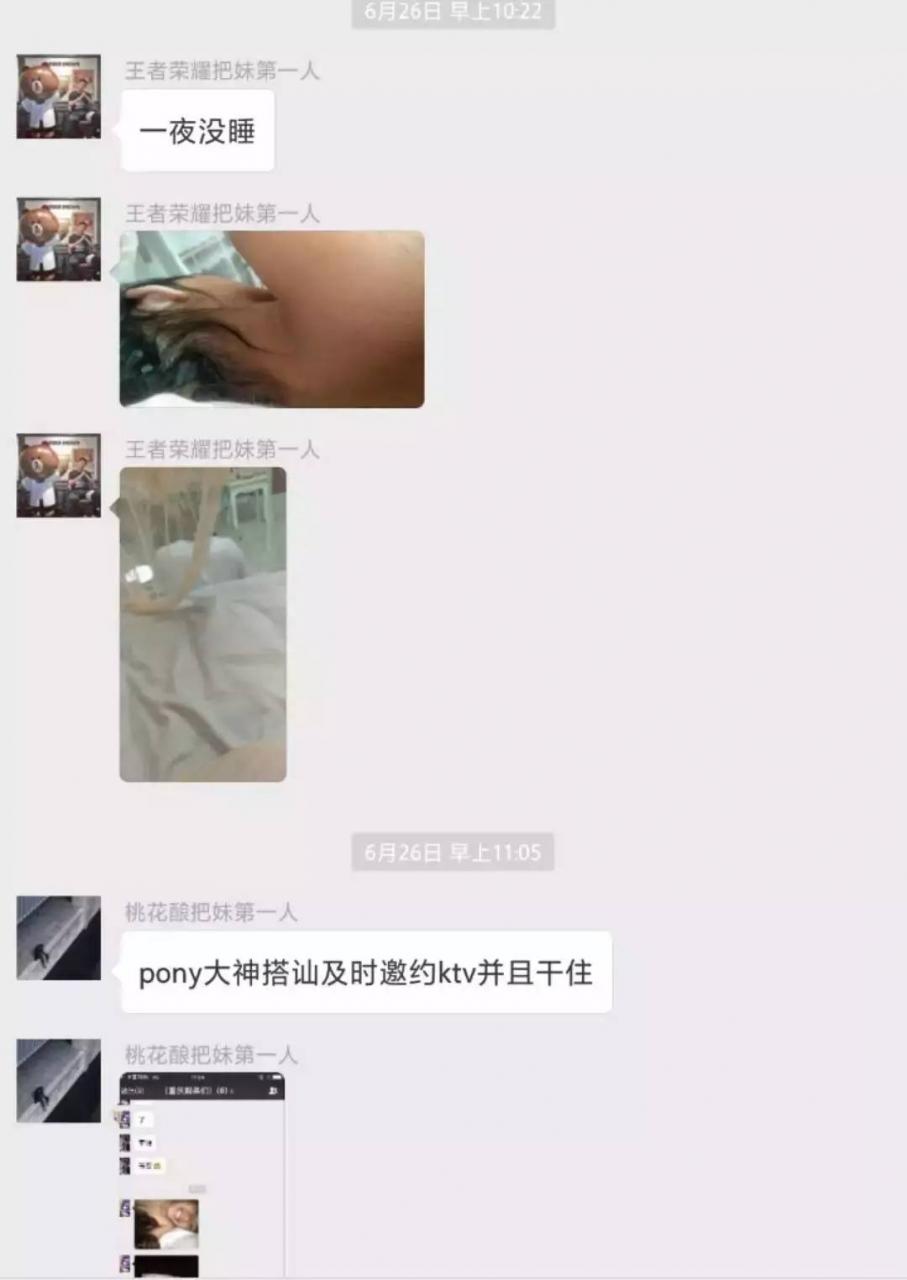
Task: Tap the 王者荣耀把妹第一人 nickname label
Action: click(221, 70)
